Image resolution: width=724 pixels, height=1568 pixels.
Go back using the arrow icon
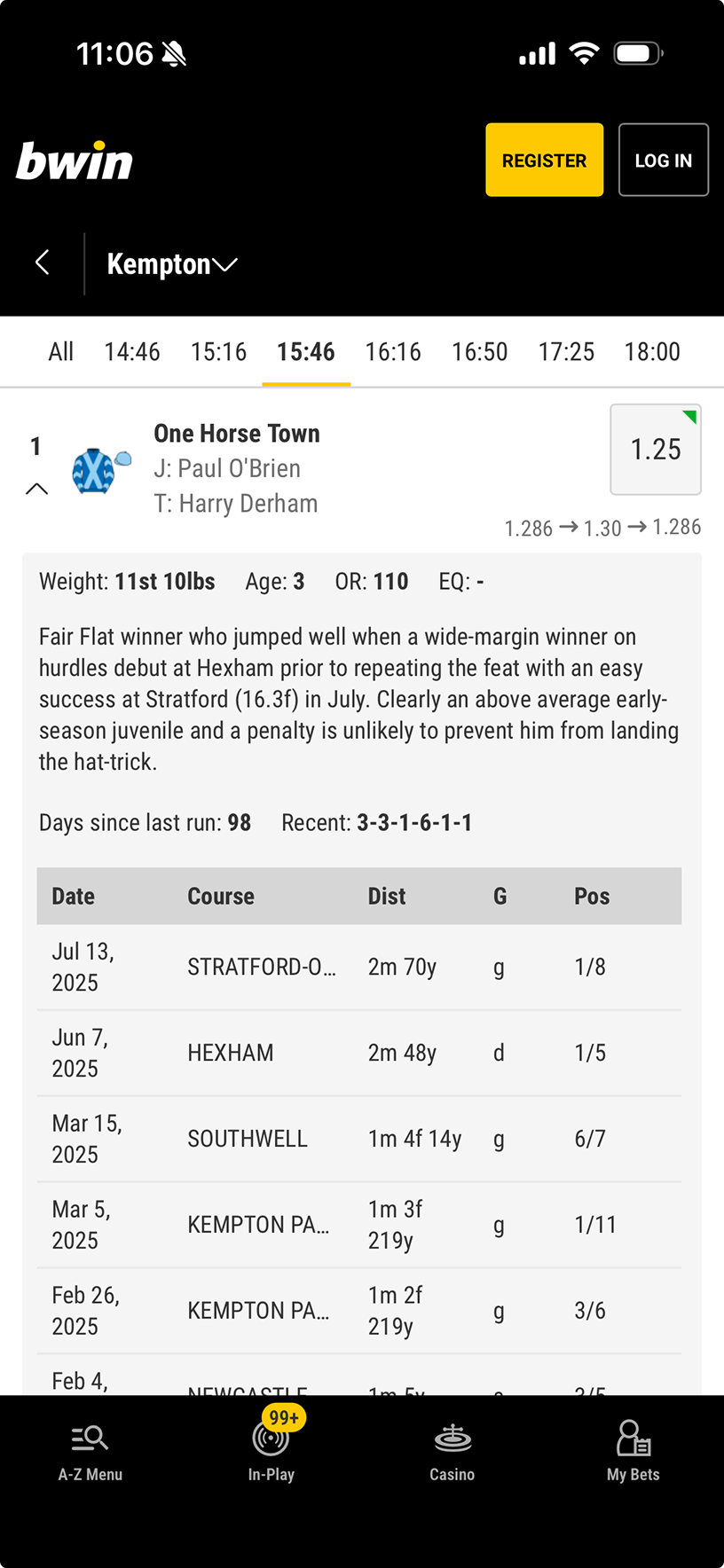coord(42,263)
